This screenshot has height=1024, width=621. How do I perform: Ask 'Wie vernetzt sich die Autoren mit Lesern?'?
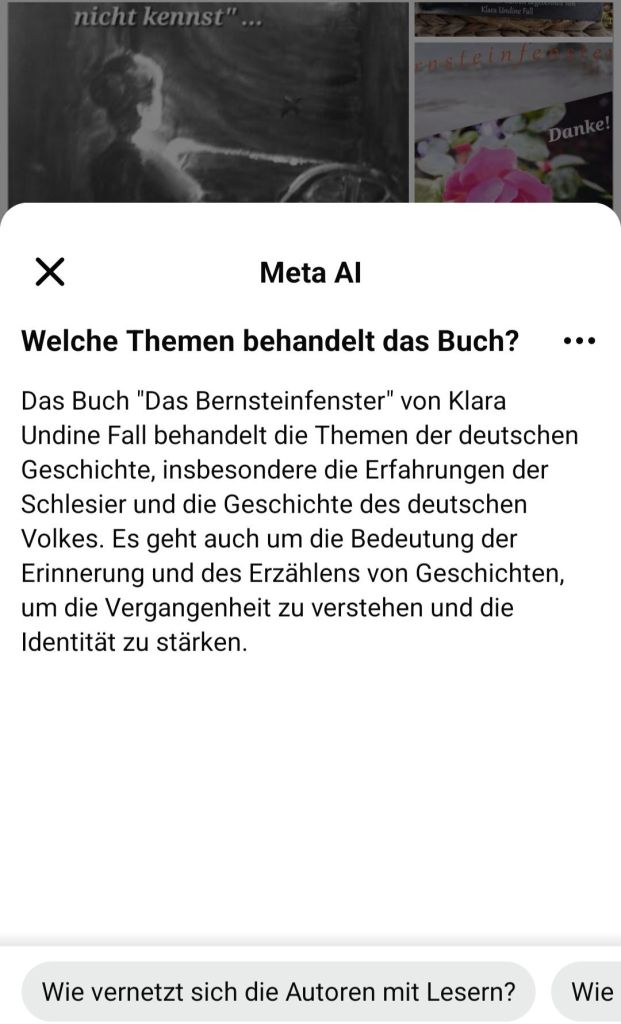tap(278, 992)
